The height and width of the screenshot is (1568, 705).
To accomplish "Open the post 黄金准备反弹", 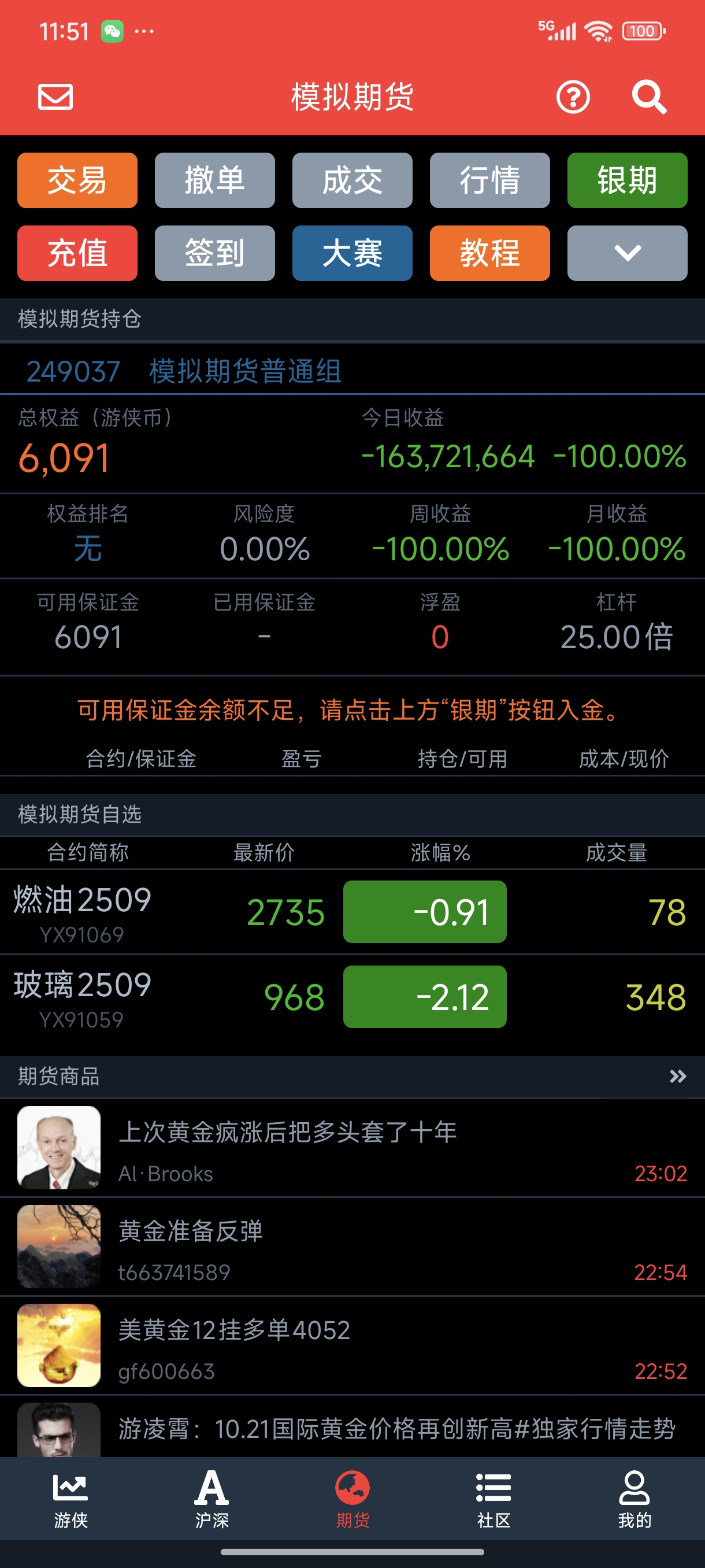I will tap(352, 1247).
